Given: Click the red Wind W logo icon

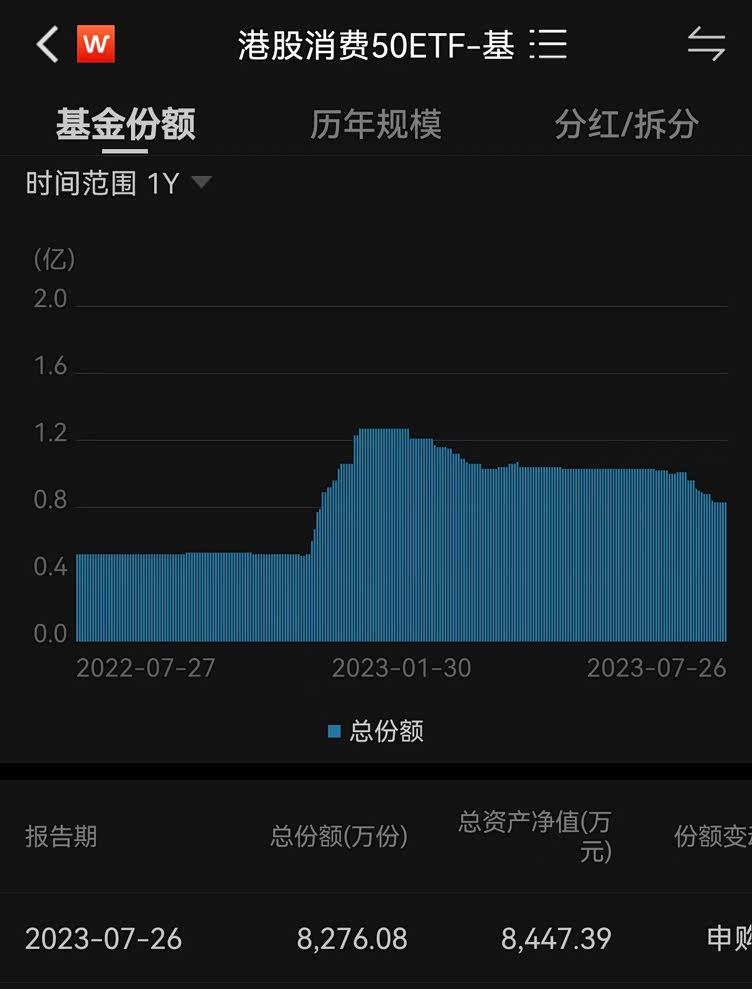Looking at the screenshot, I should tap(95, 43).
